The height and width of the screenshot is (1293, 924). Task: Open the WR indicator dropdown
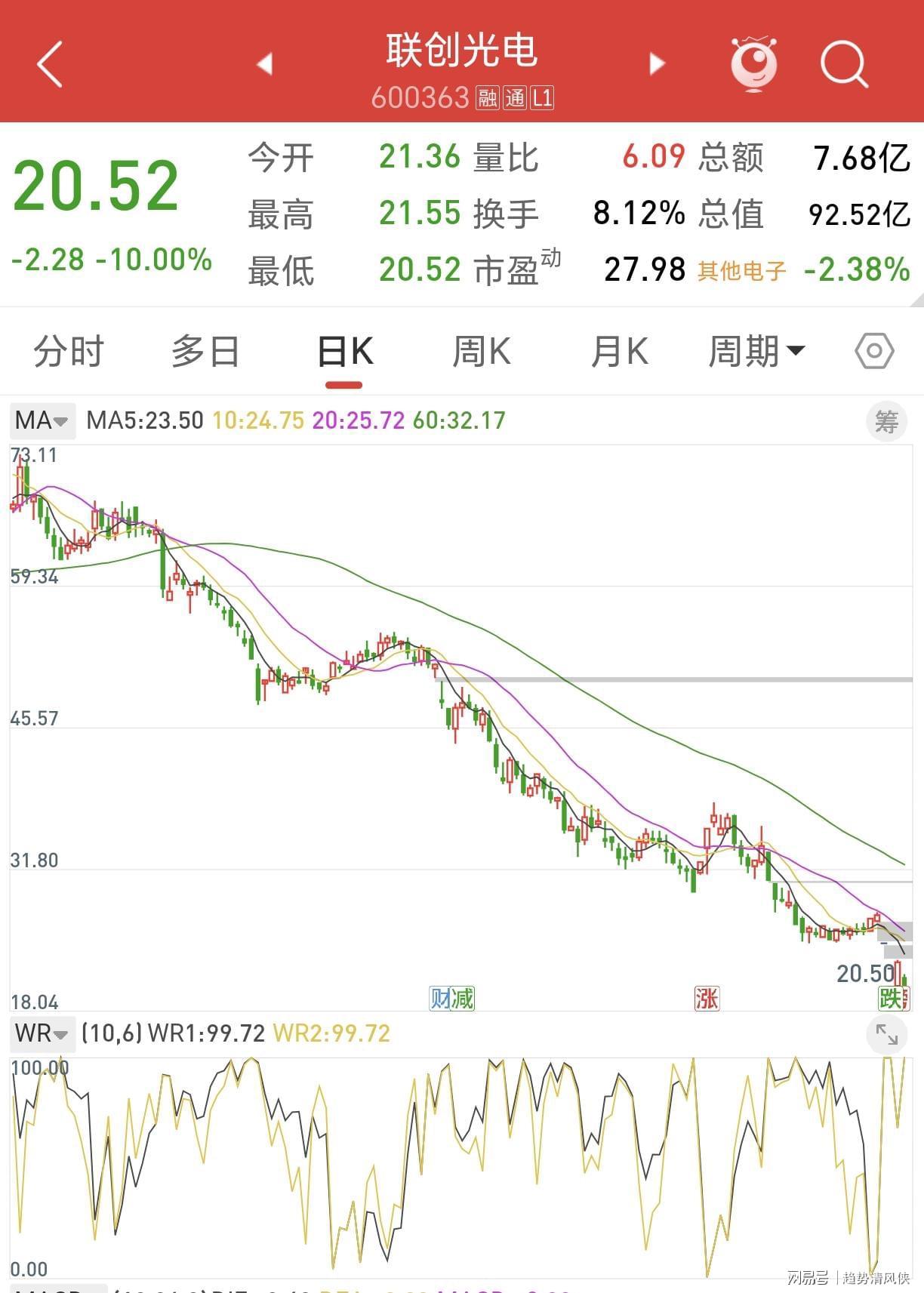click(42, 1033)
